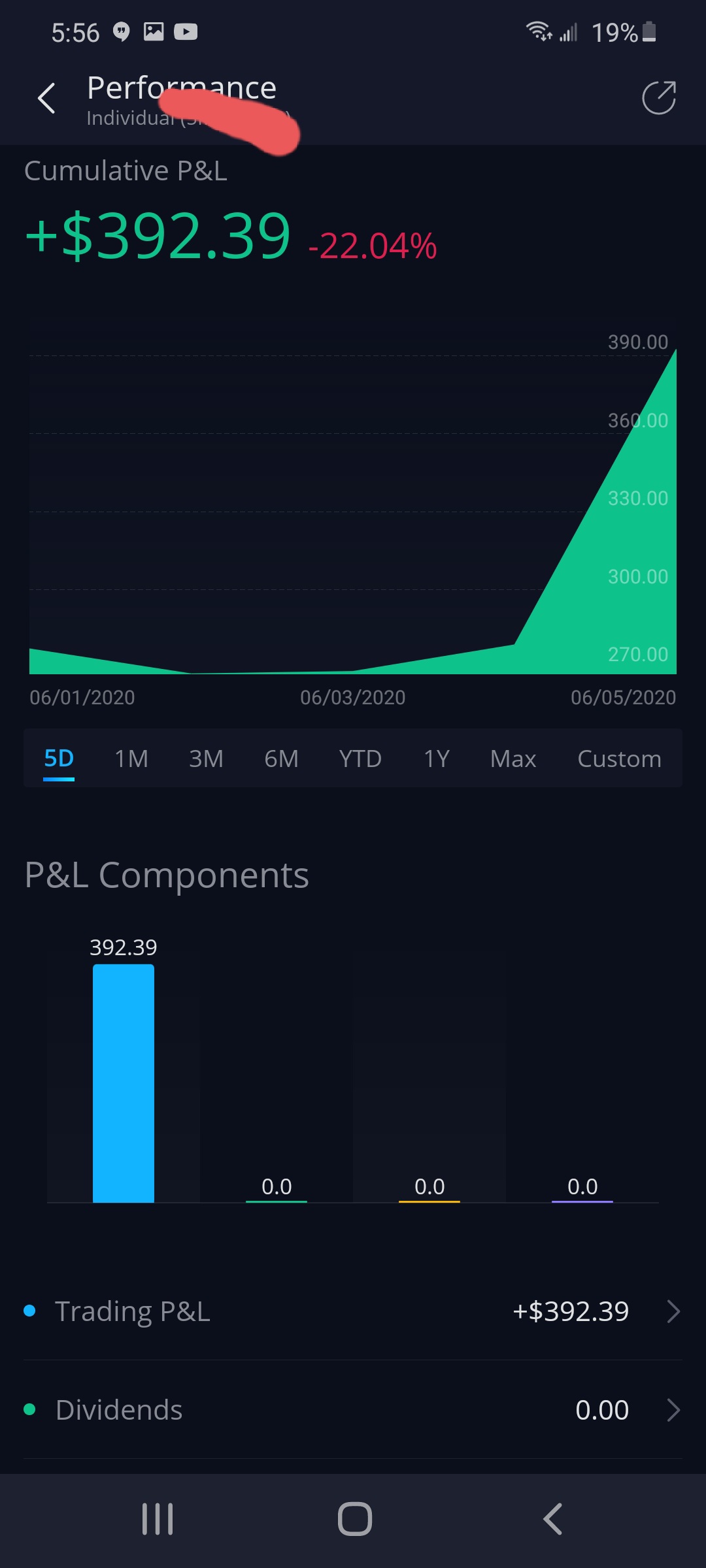Tap the Wi-Fi indicator in the status bar
Viewport: 706px width, 1568px height.
point(540,31)
